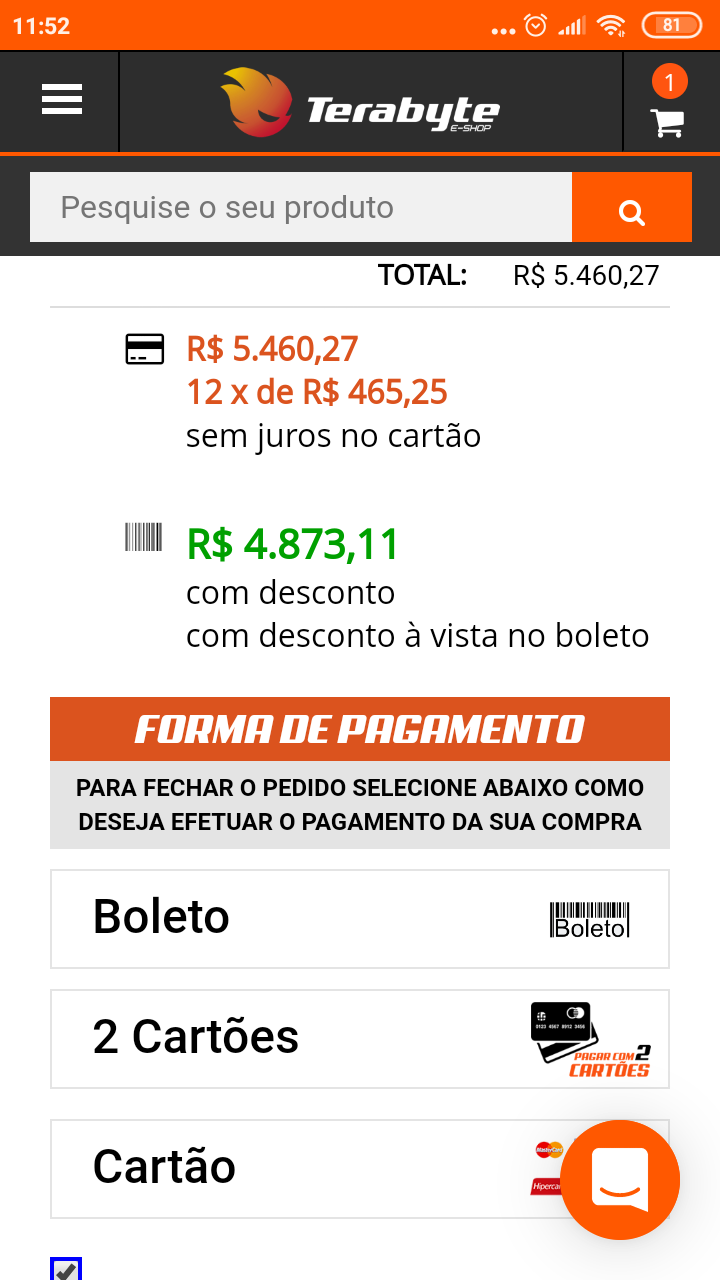720x1280 pixels.
Task: Toggle the checkbox below the Cartão option
Action: (x=66, y=1269)
